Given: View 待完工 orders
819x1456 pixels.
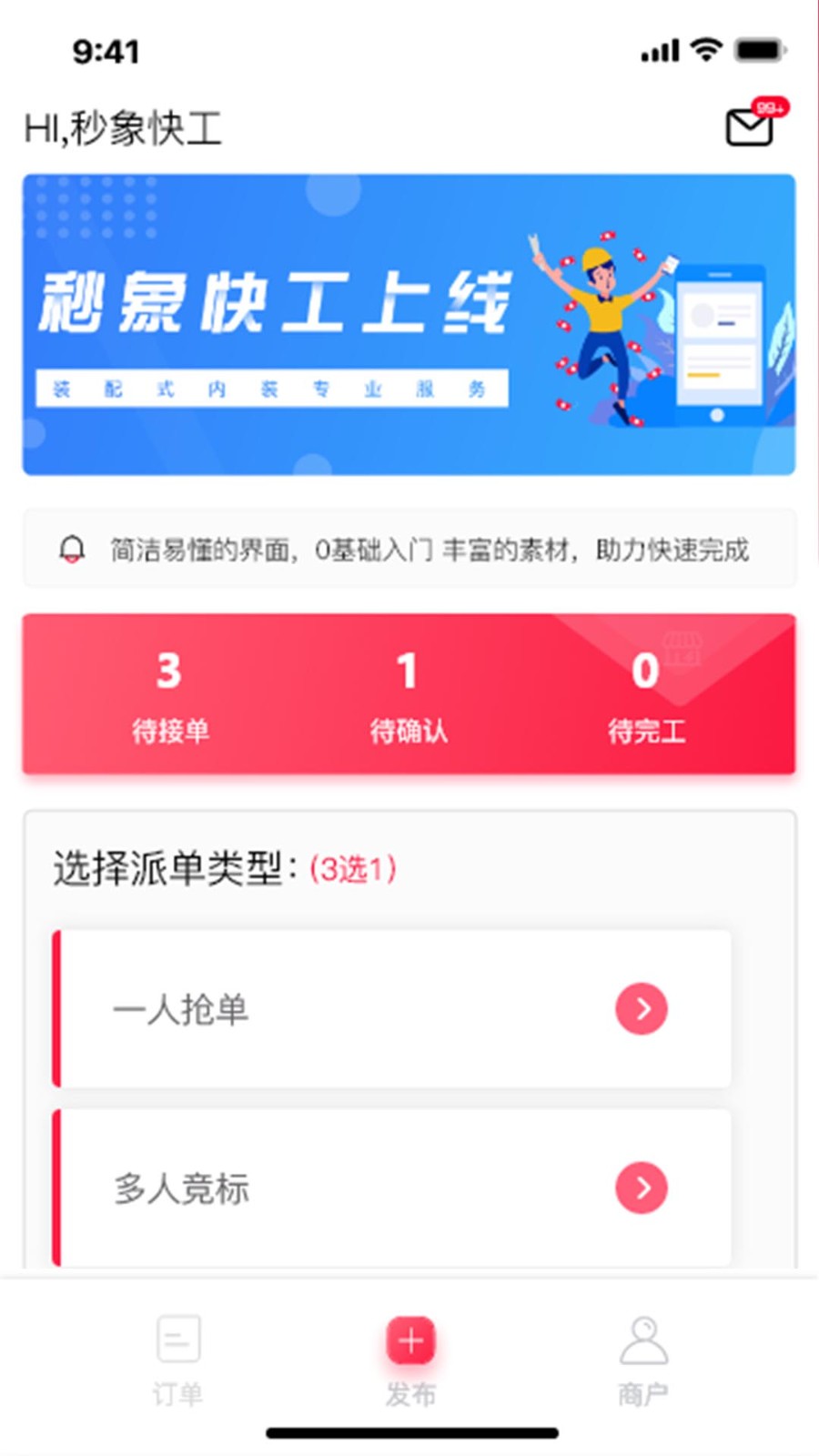Looking at the screenshot, I should click(646, 695).
